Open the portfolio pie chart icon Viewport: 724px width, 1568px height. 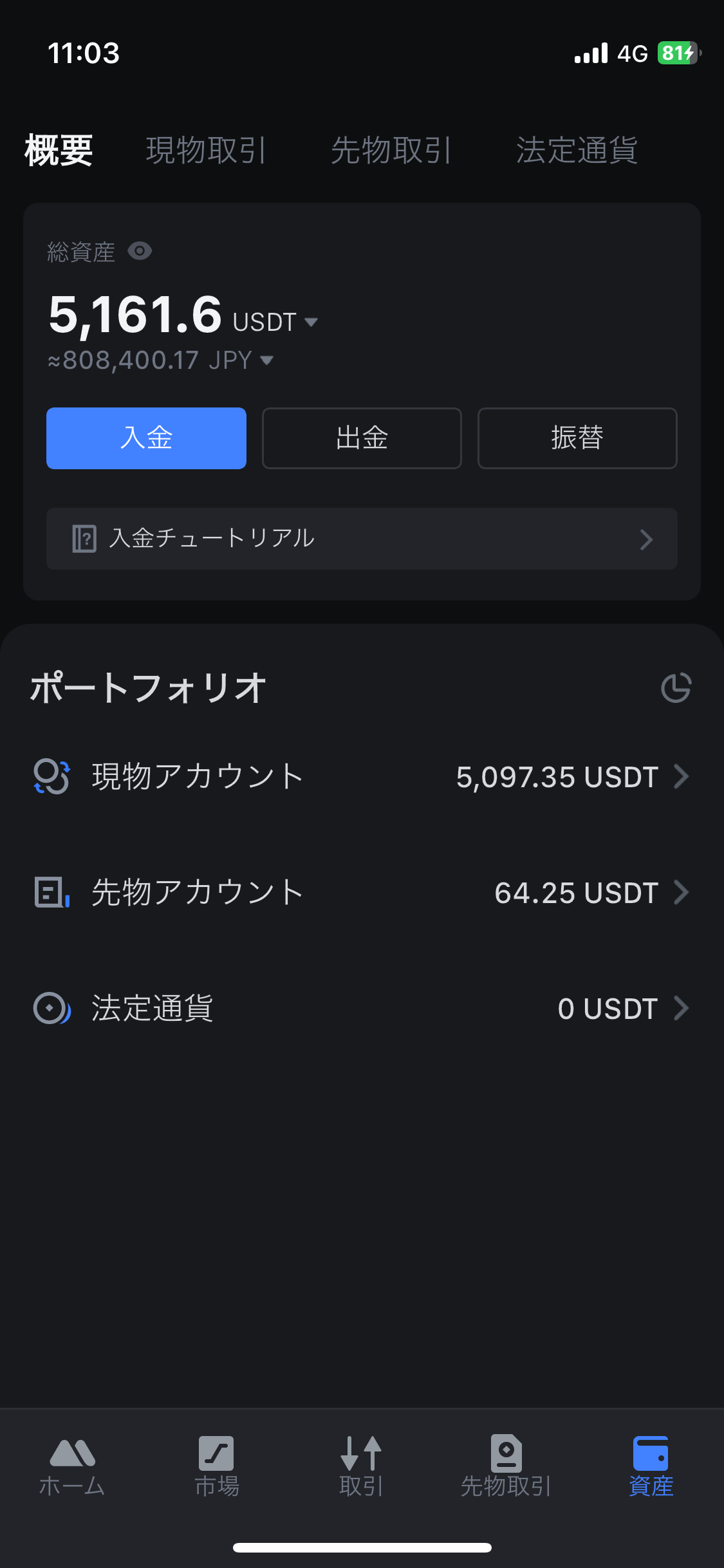coord(676,687)
